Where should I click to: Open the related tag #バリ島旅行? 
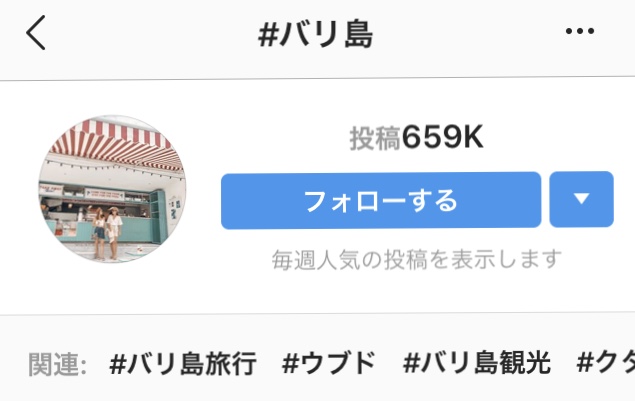tap(182, 363)
